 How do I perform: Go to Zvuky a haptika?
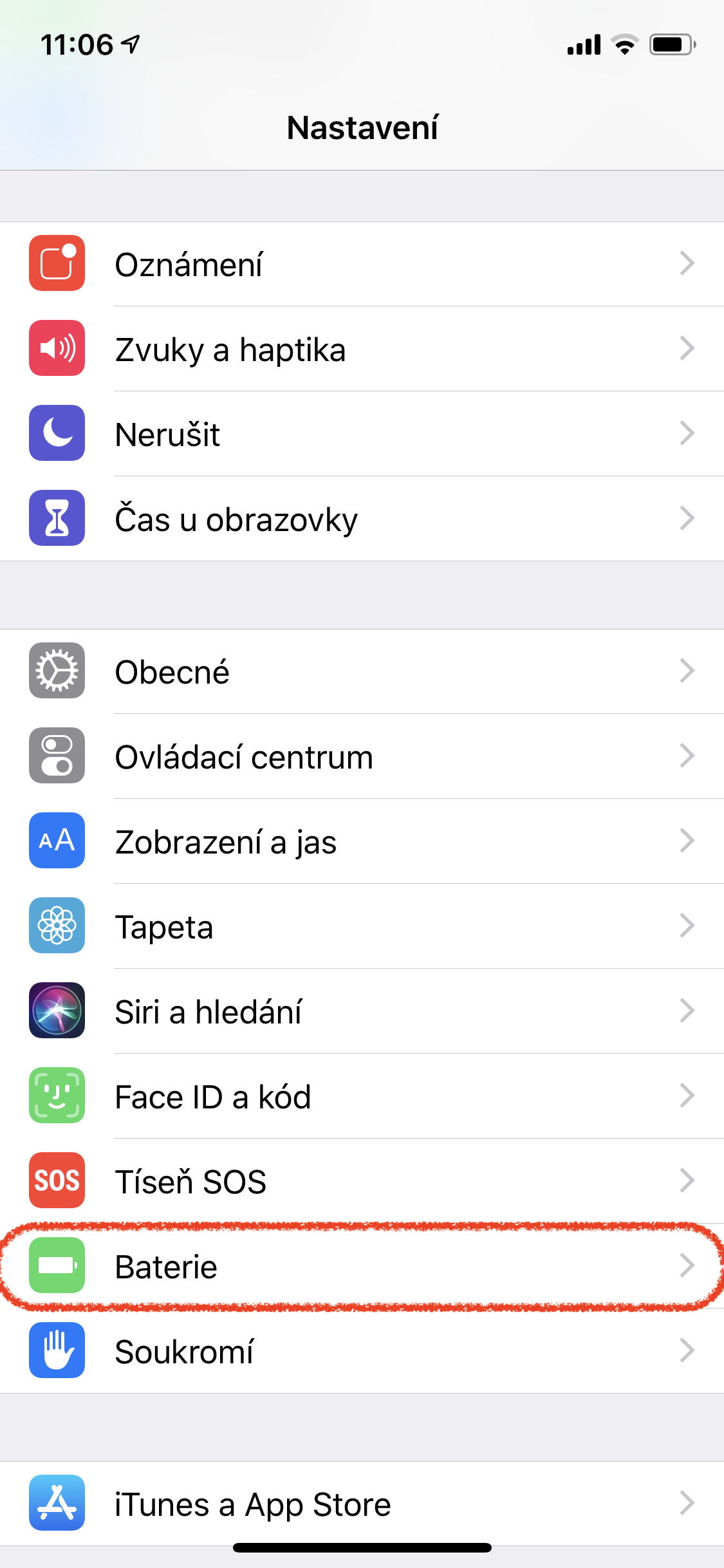pyautogui.click(x=362, y=349)
